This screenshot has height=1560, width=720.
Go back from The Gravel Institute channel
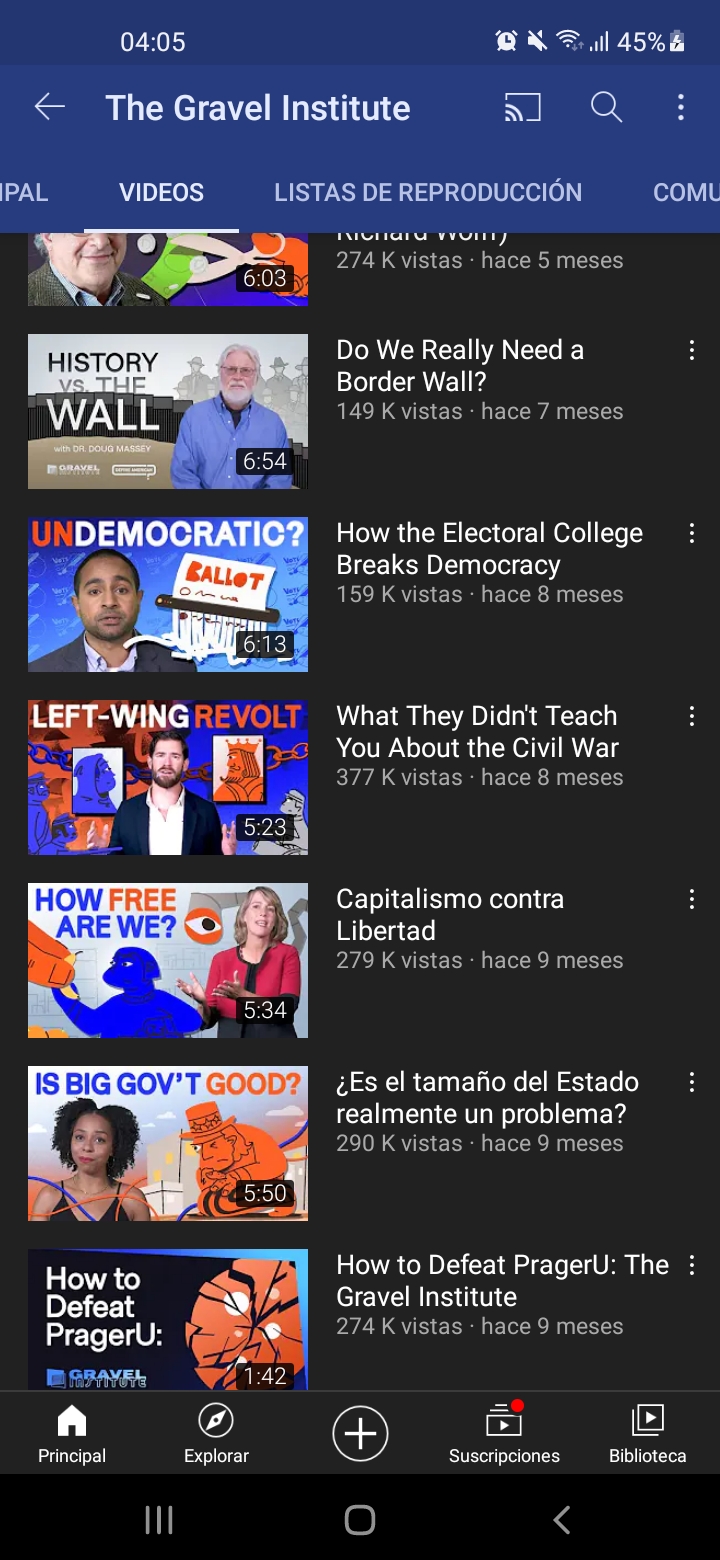pyautogui.click(x=49, y=107)
